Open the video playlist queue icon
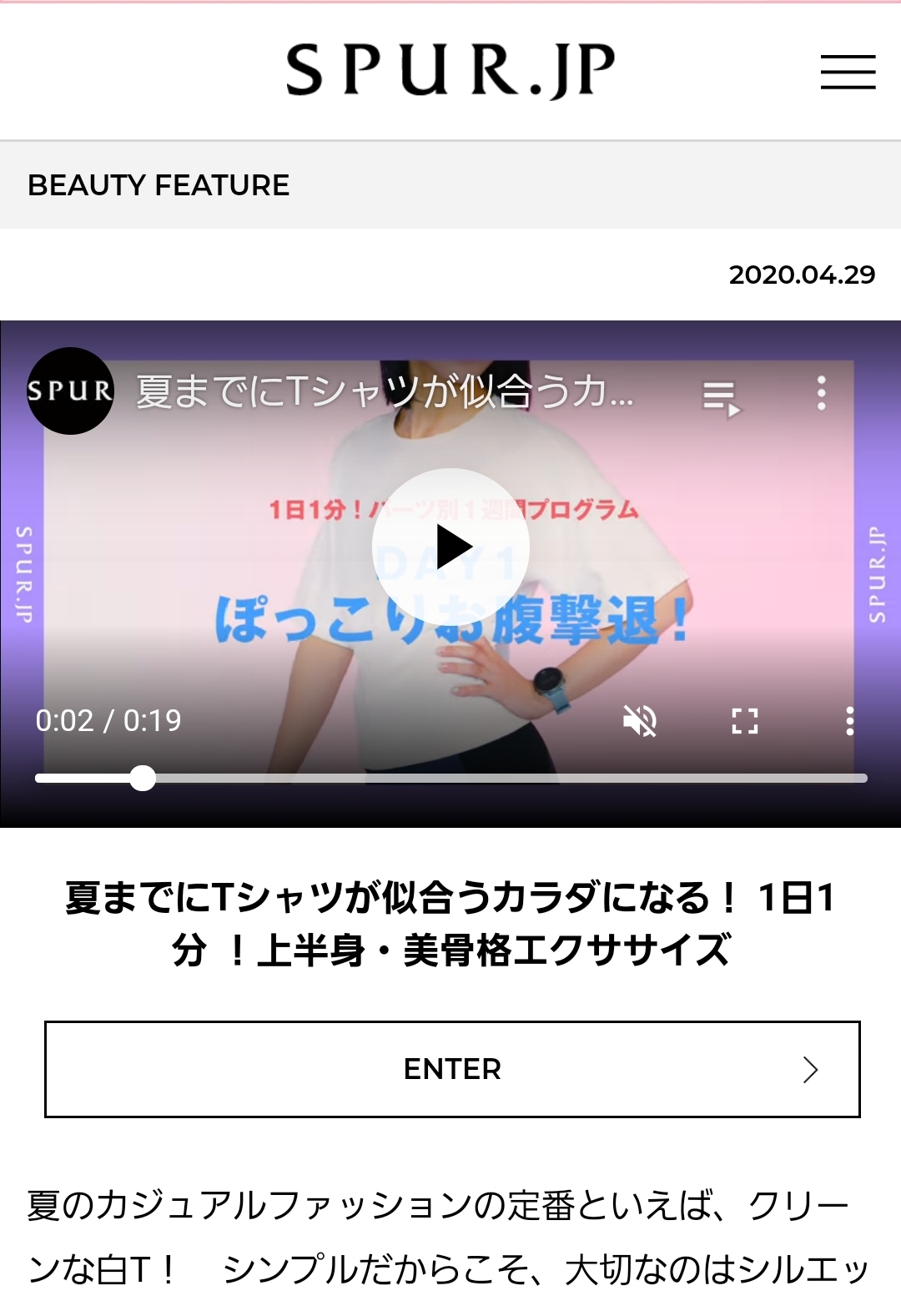Image resolution: width=901 pixels, height=1316 pixels. click(x=721, y=397)
